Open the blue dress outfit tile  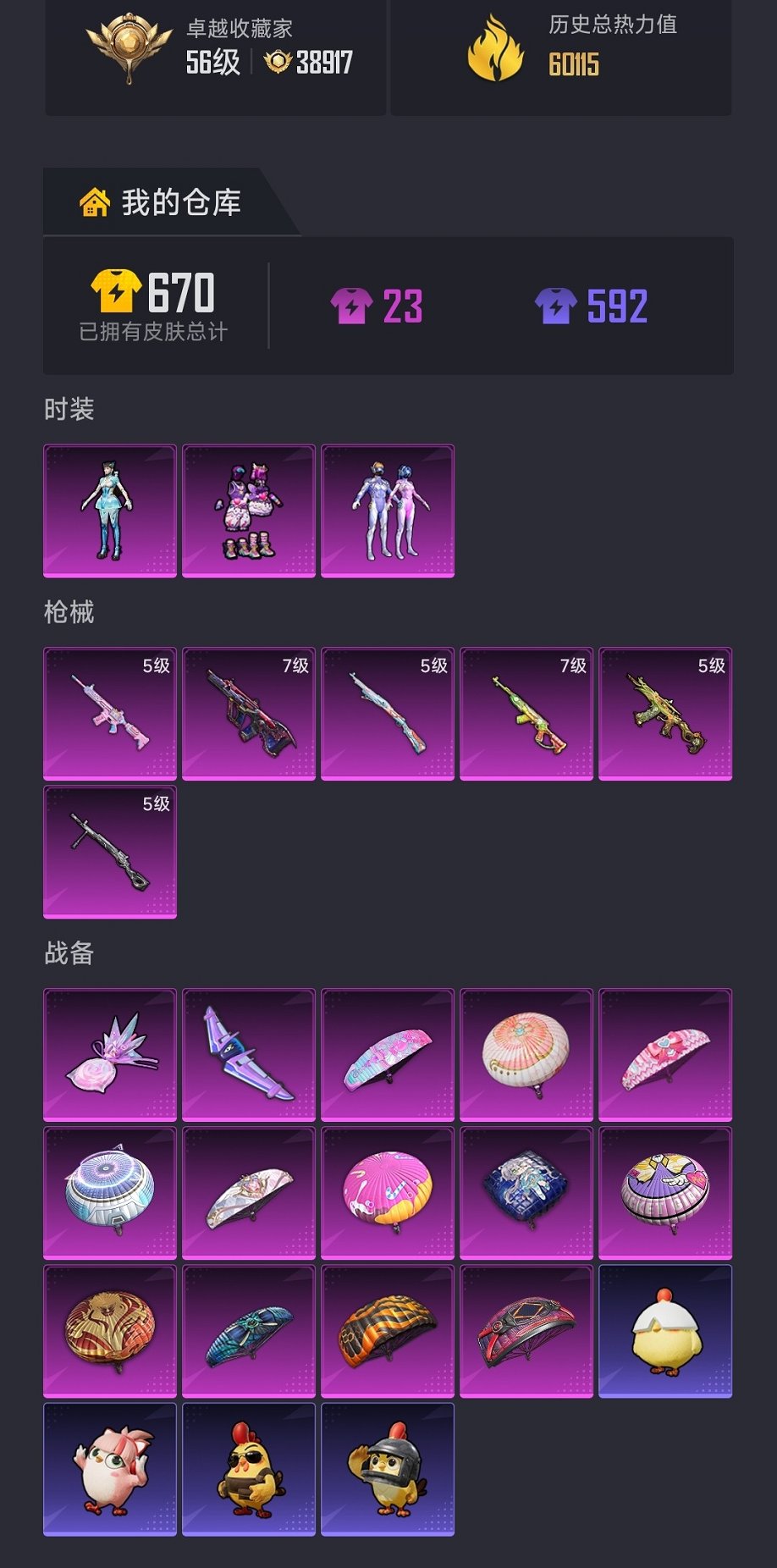coord(110,511)
